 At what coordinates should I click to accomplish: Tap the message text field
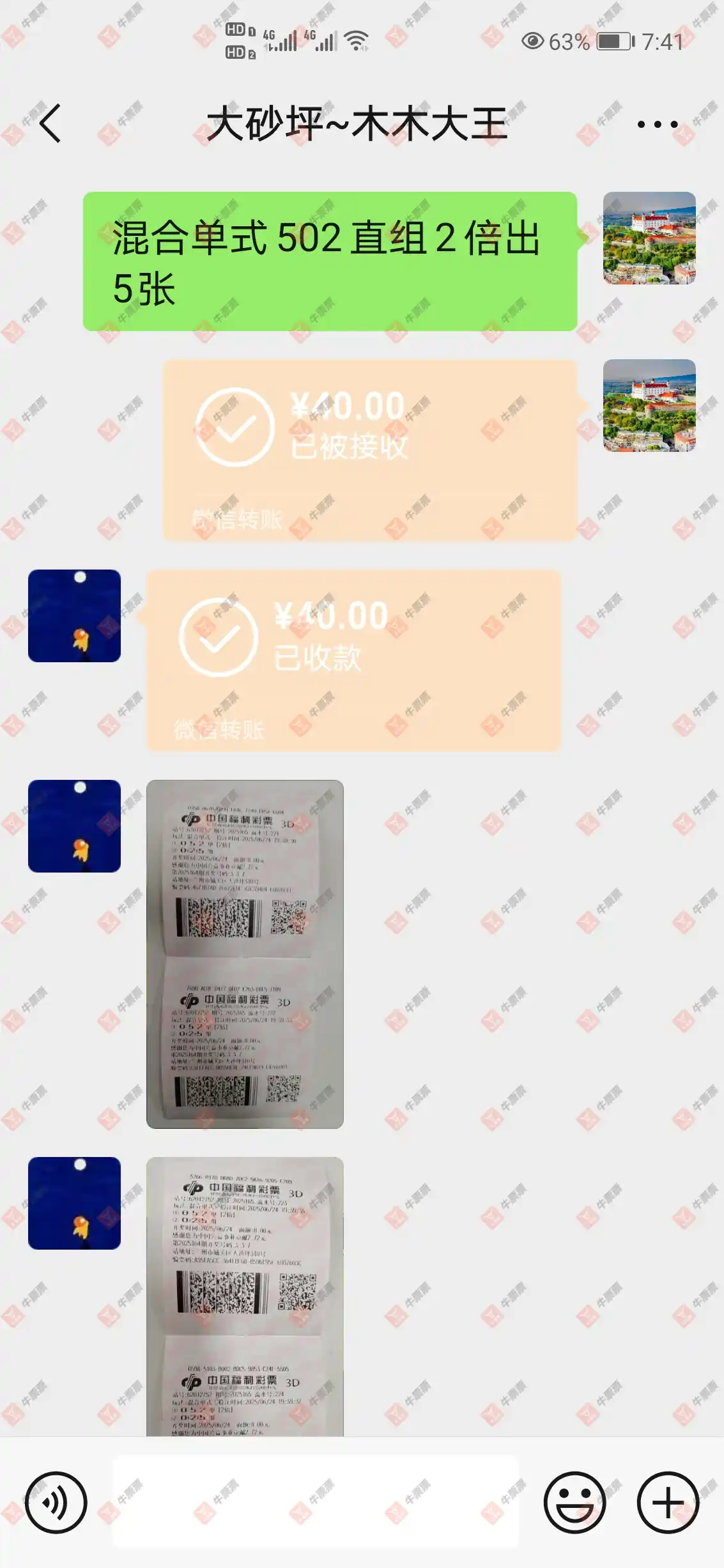pyautogui.click(x=315, y=1502)
